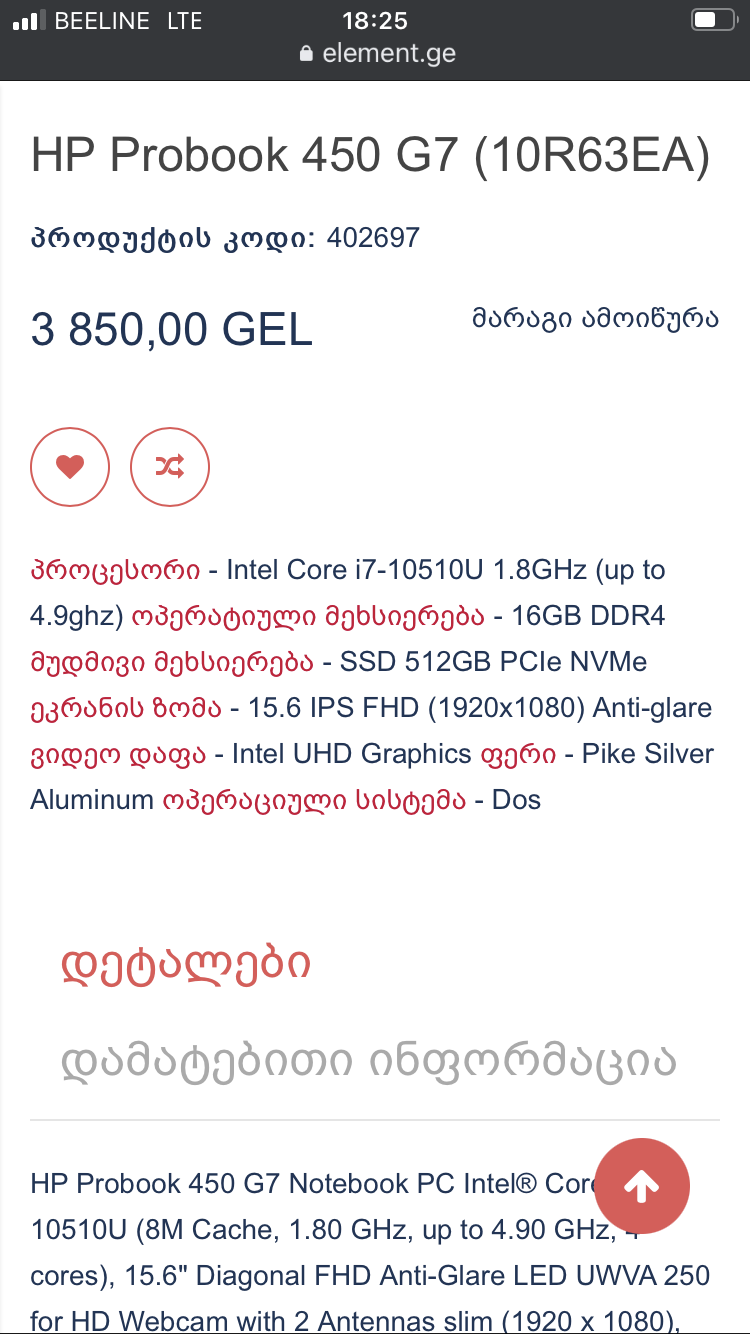Open the დეტალები tab

click(x=186, y=963)
